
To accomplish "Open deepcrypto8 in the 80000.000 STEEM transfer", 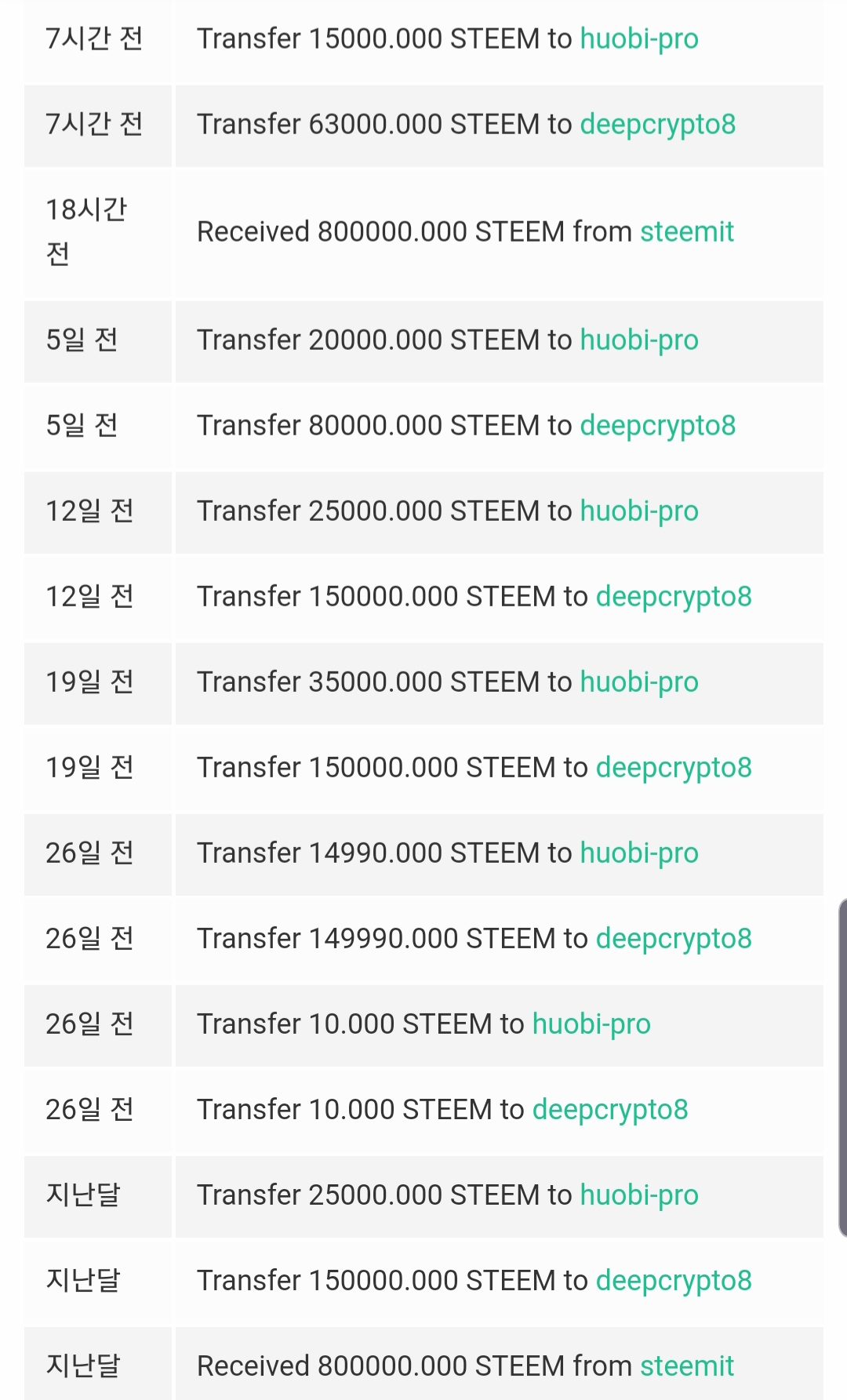I will coord(657,426).
